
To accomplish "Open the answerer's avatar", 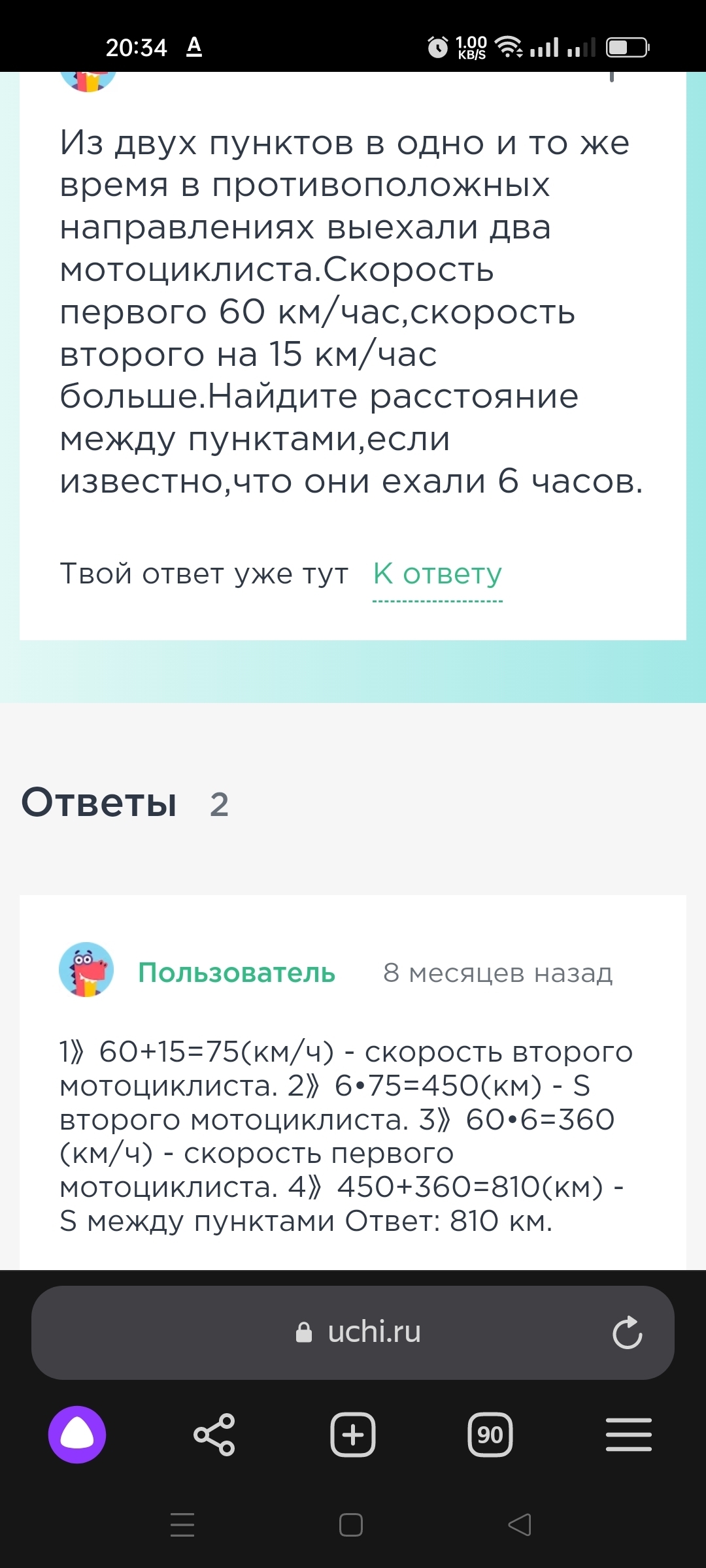I will pyautogui.click(x=86, y=970).
